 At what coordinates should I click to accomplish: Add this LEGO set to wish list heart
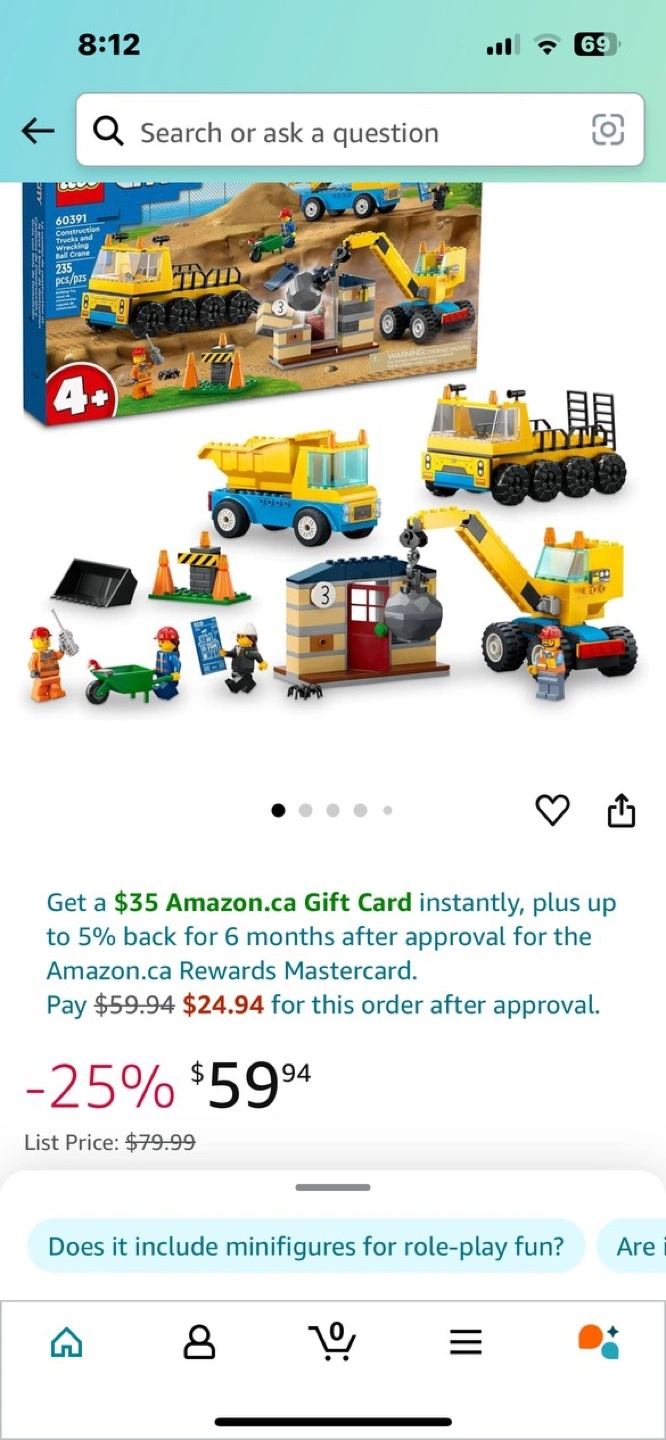552,810
